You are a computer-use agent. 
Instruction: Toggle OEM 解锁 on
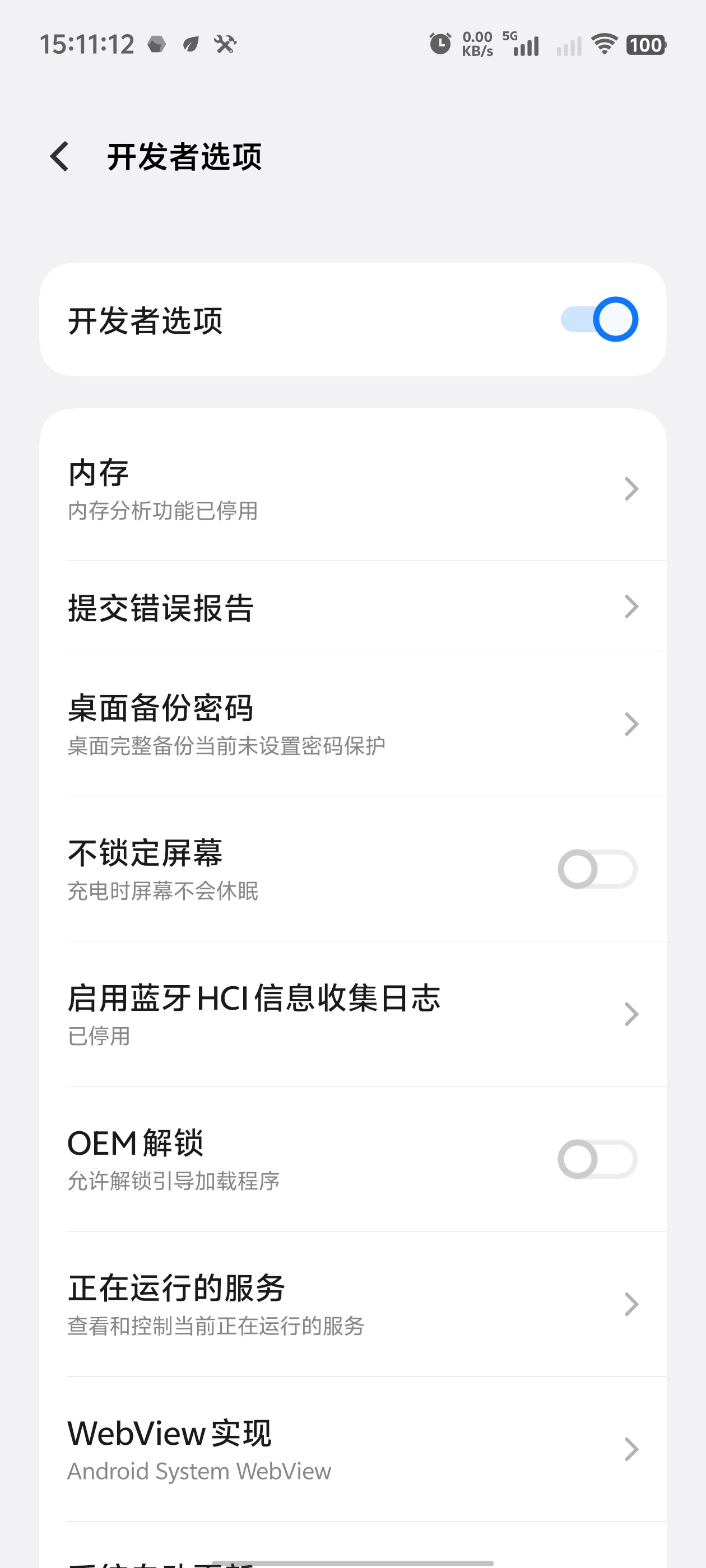(x=597, y=1159)
